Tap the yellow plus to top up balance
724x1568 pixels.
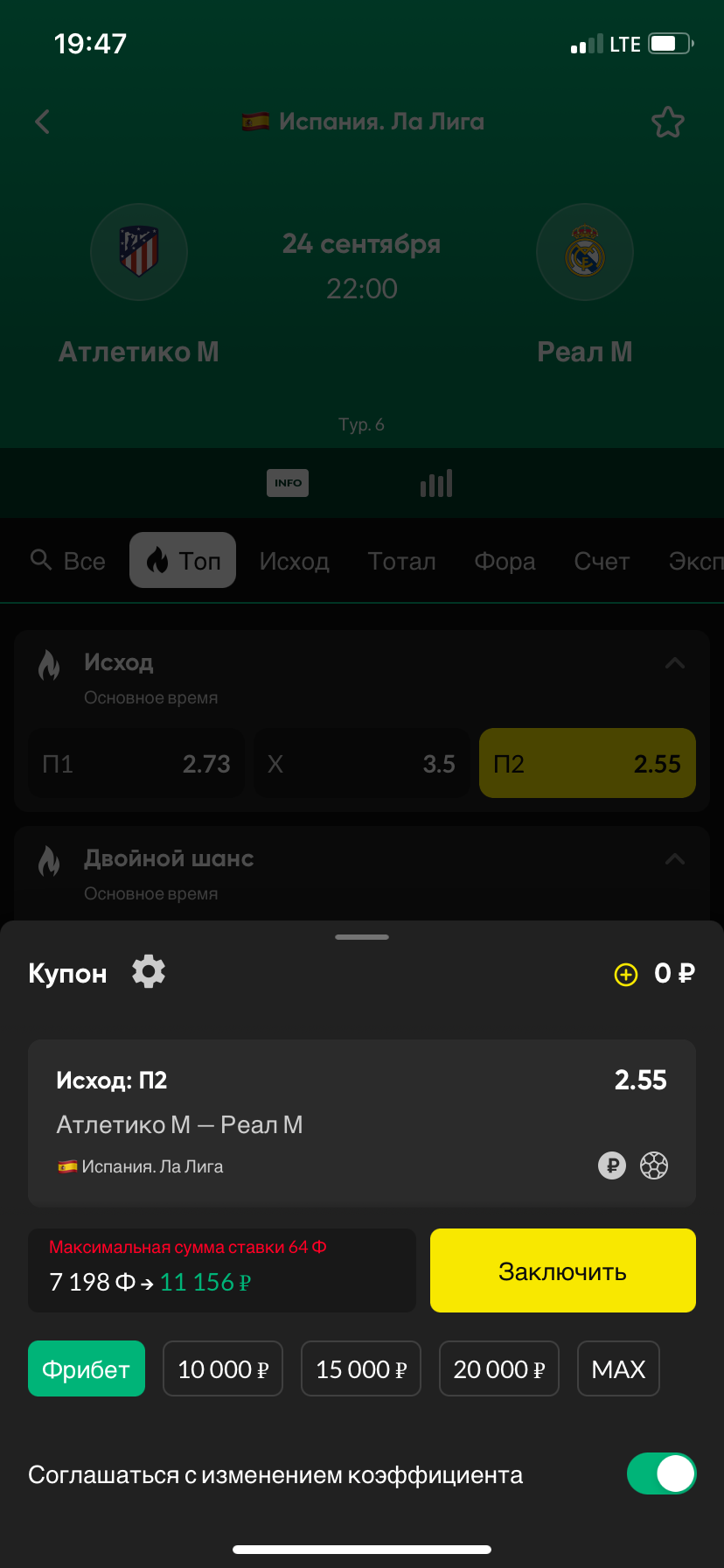[626, 974]
